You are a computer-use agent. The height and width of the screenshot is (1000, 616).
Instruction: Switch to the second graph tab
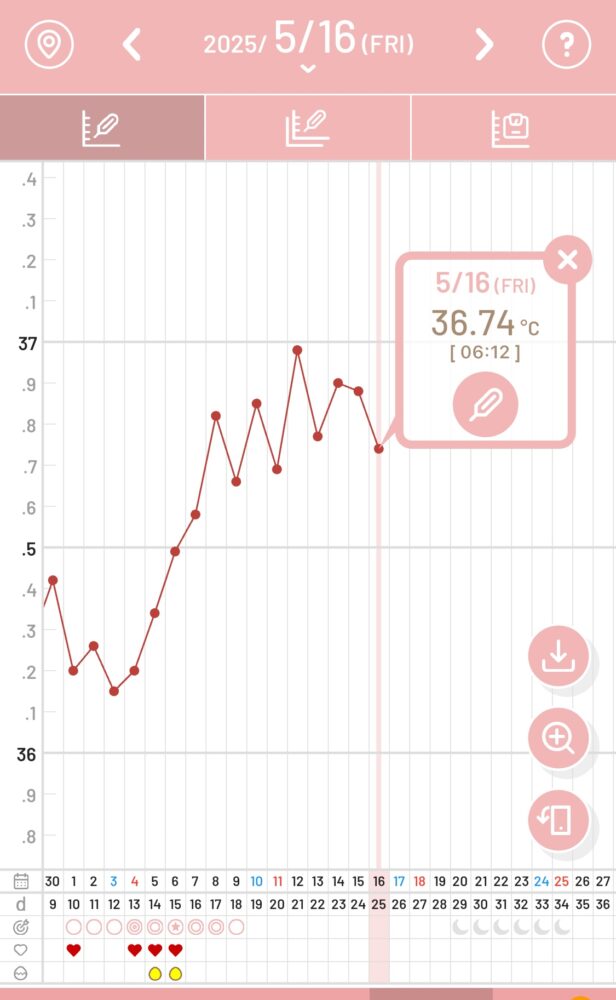[x=308, y=128]
